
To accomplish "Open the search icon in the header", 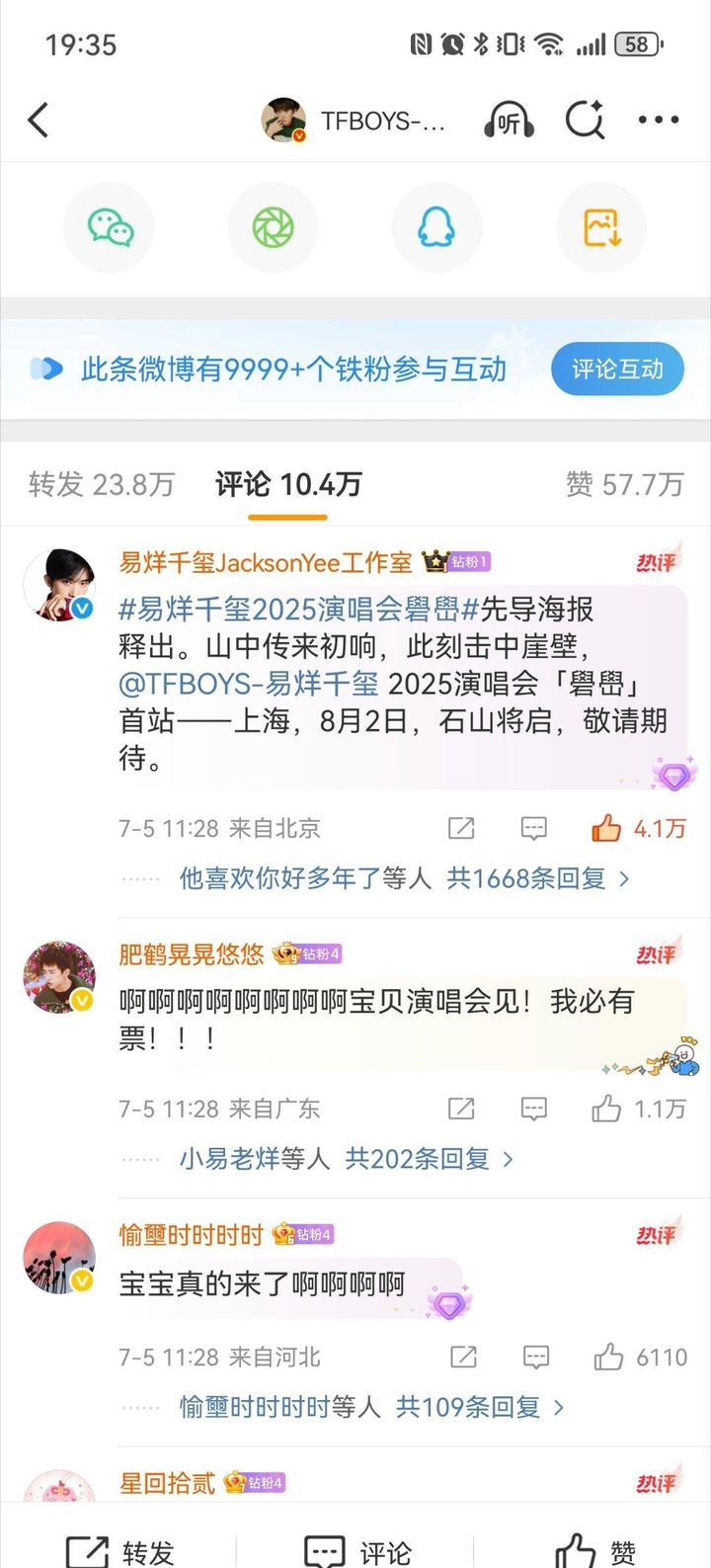I will (x=585, y=121).
